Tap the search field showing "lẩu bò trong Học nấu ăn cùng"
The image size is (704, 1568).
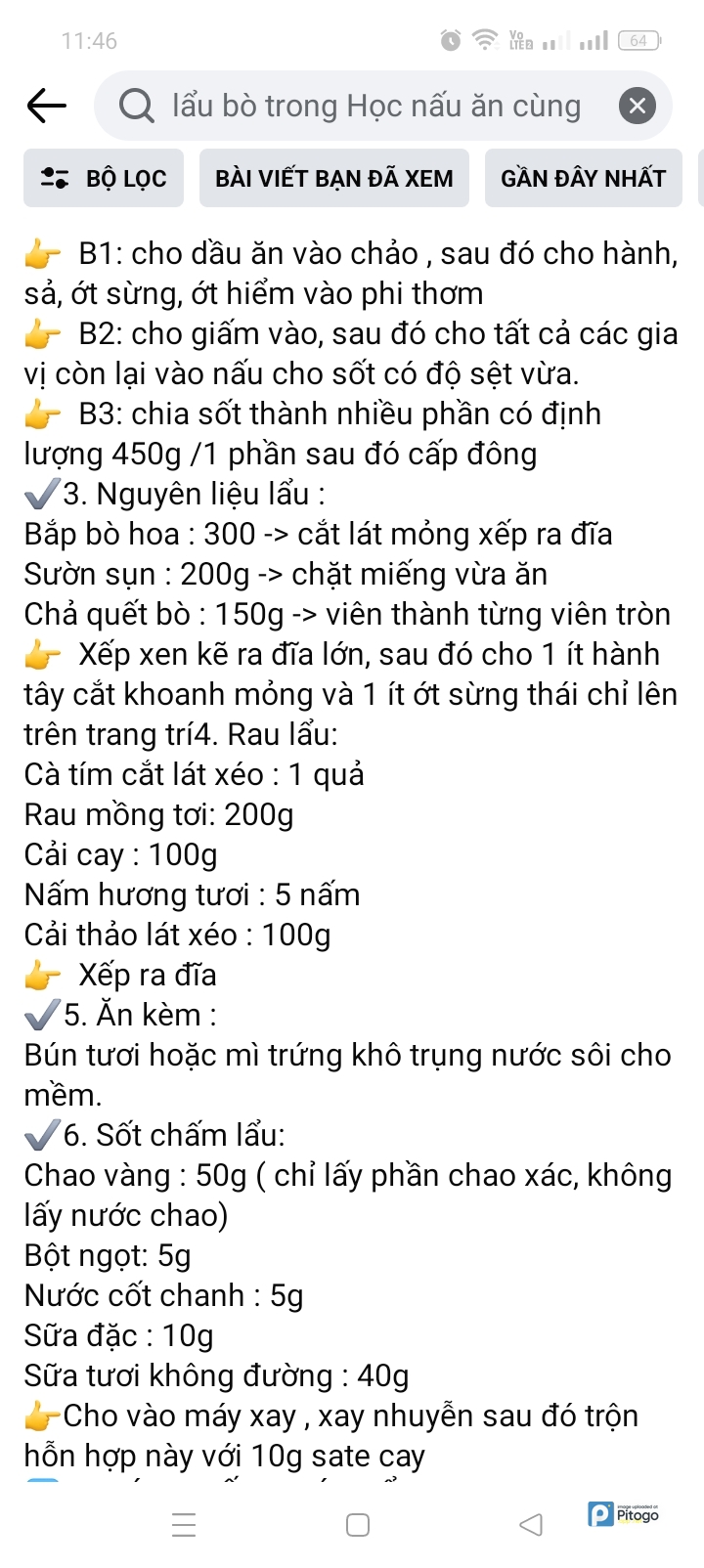coord(375,106)
